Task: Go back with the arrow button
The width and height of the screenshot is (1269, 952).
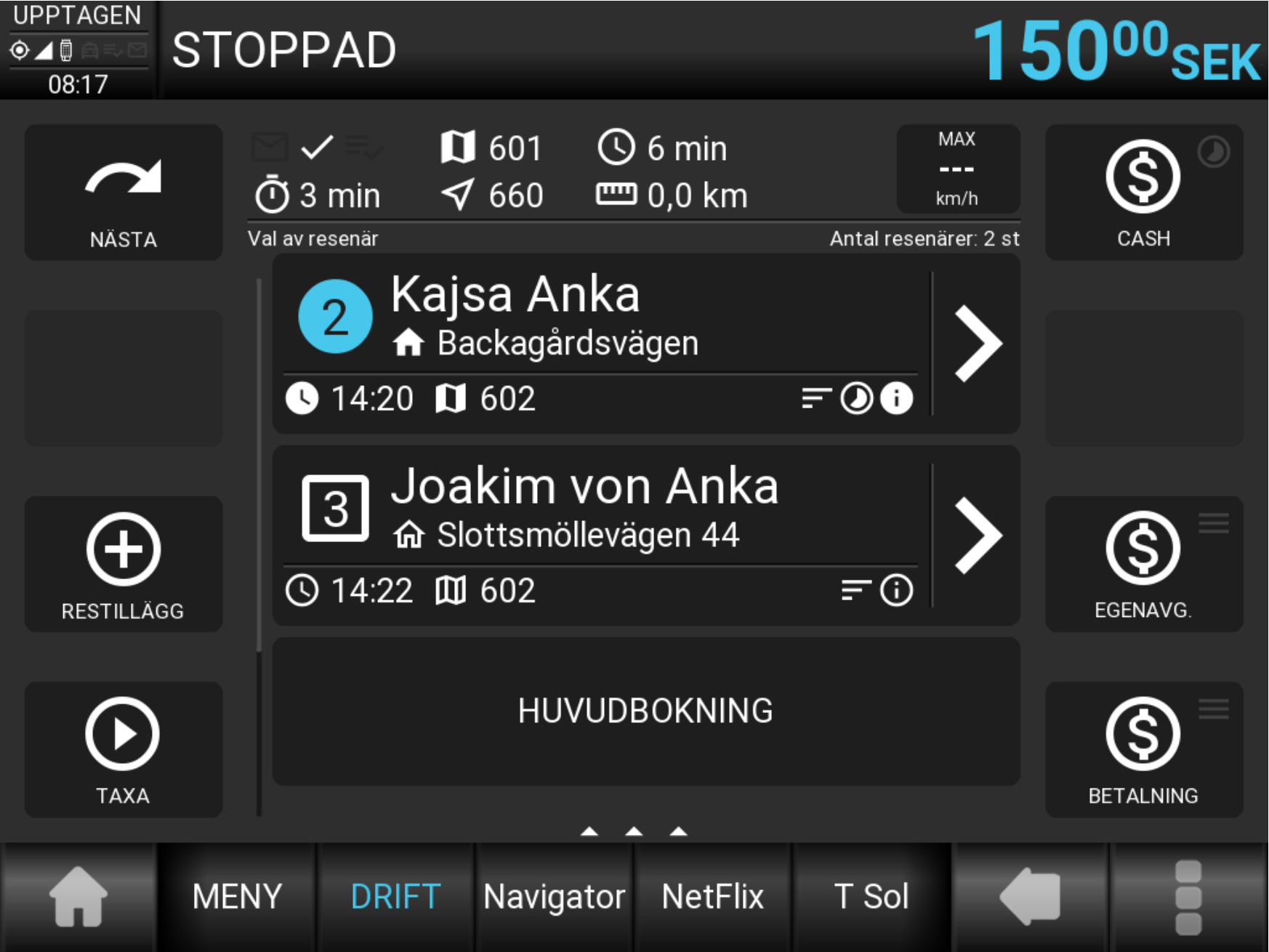Action: pyautogui.click(x=1030, y=897)
